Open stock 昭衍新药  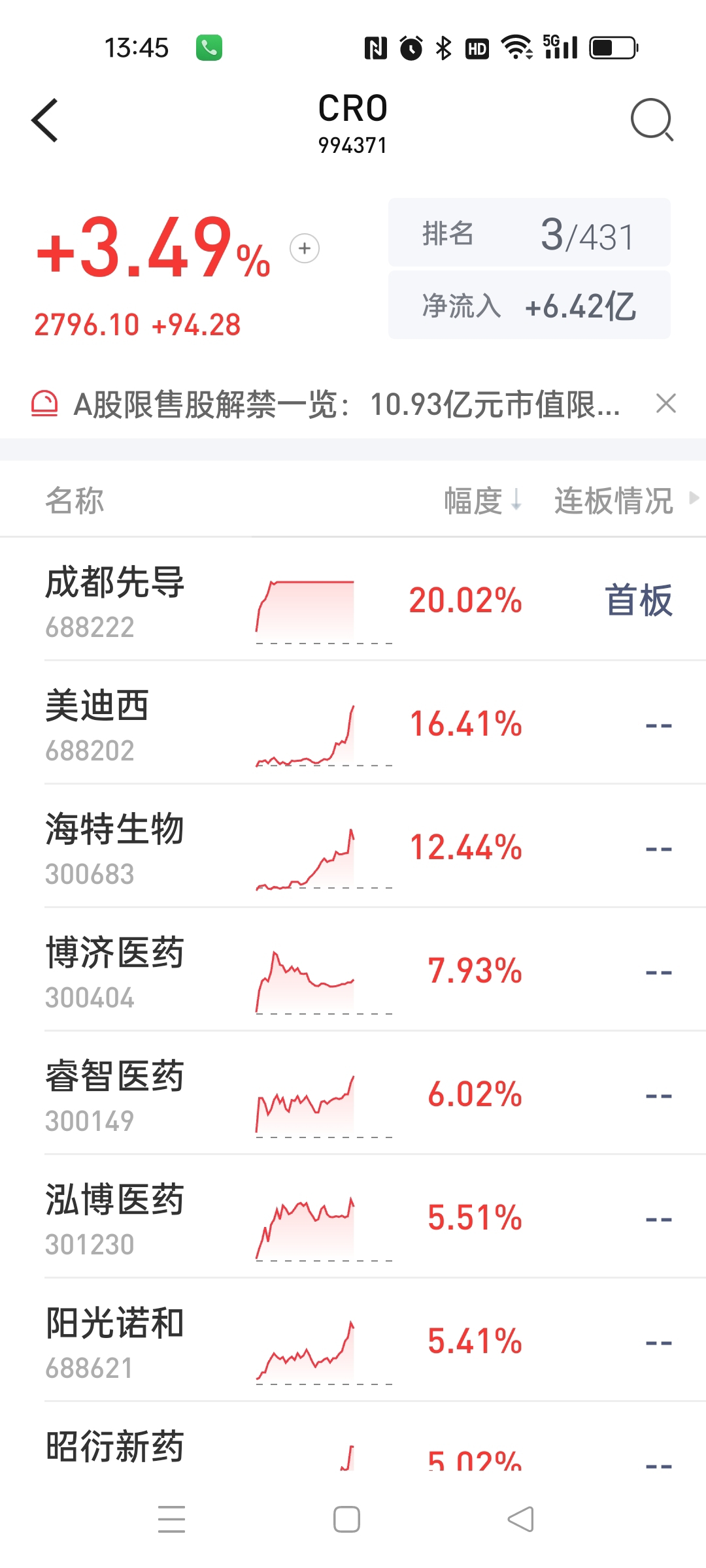[x=353, y=1437]
